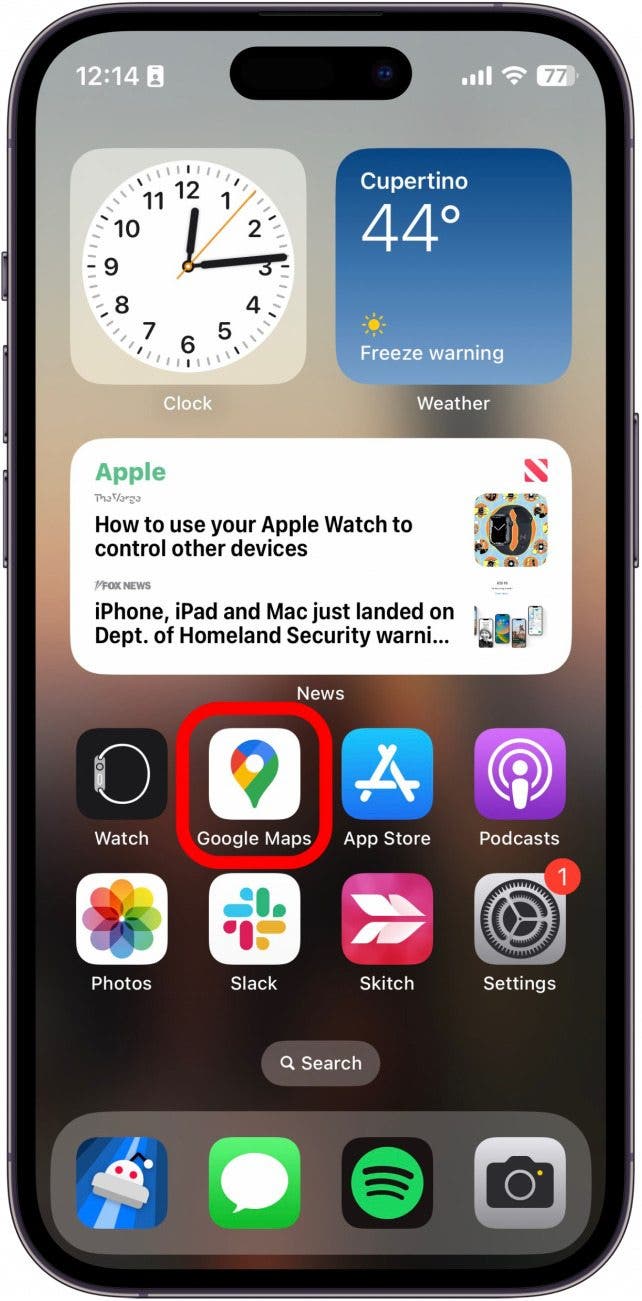The image size is (642, 1301).
Task: Open the Photos app
Action: [122, 919]
